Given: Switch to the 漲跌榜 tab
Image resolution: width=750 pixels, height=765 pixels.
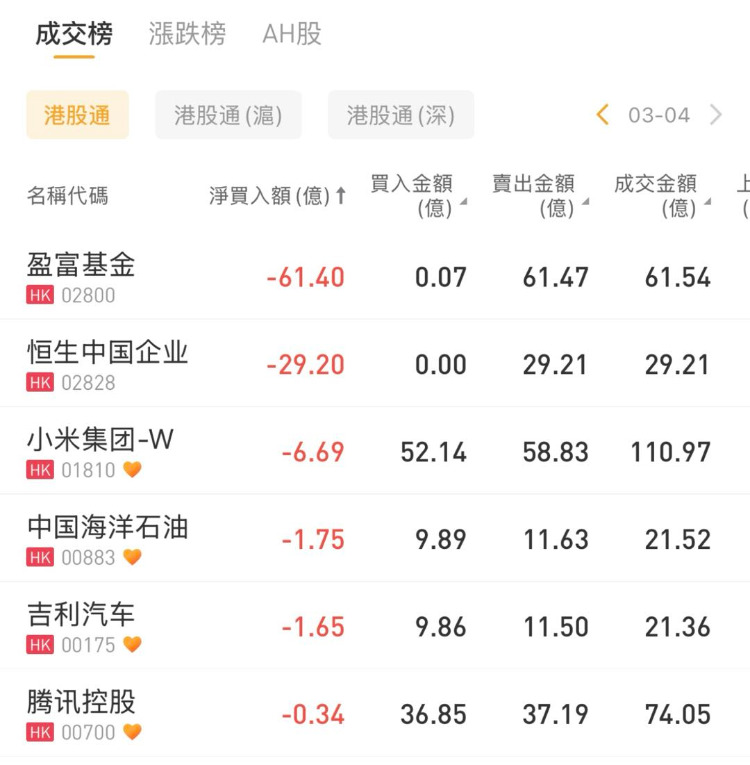Looking at the screenshot, I should click(187, 34).
